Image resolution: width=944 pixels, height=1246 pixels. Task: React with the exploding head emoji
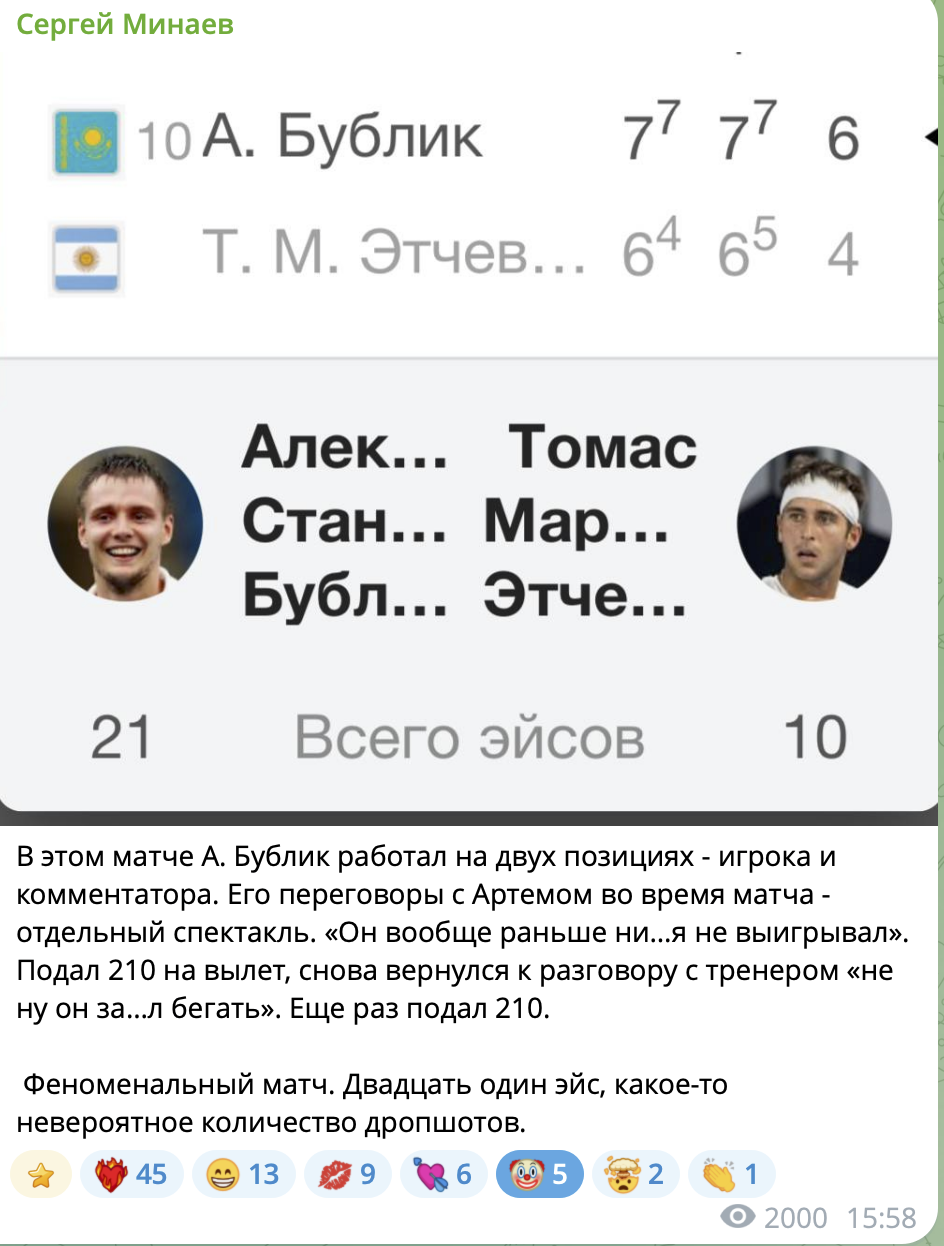click(x=635, y=1174)
